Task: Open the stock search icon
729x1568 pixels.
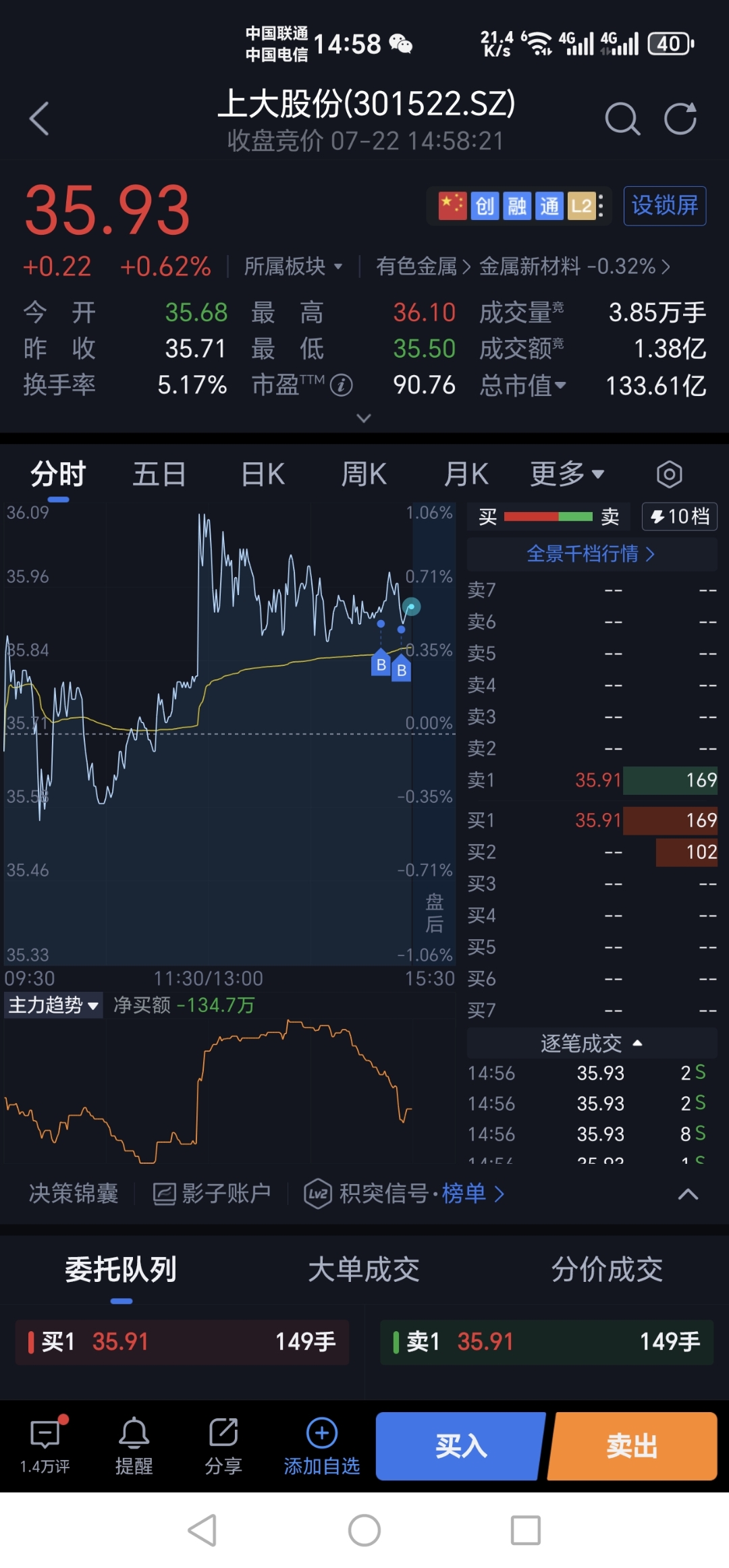Action: click(x=623, y=119)
